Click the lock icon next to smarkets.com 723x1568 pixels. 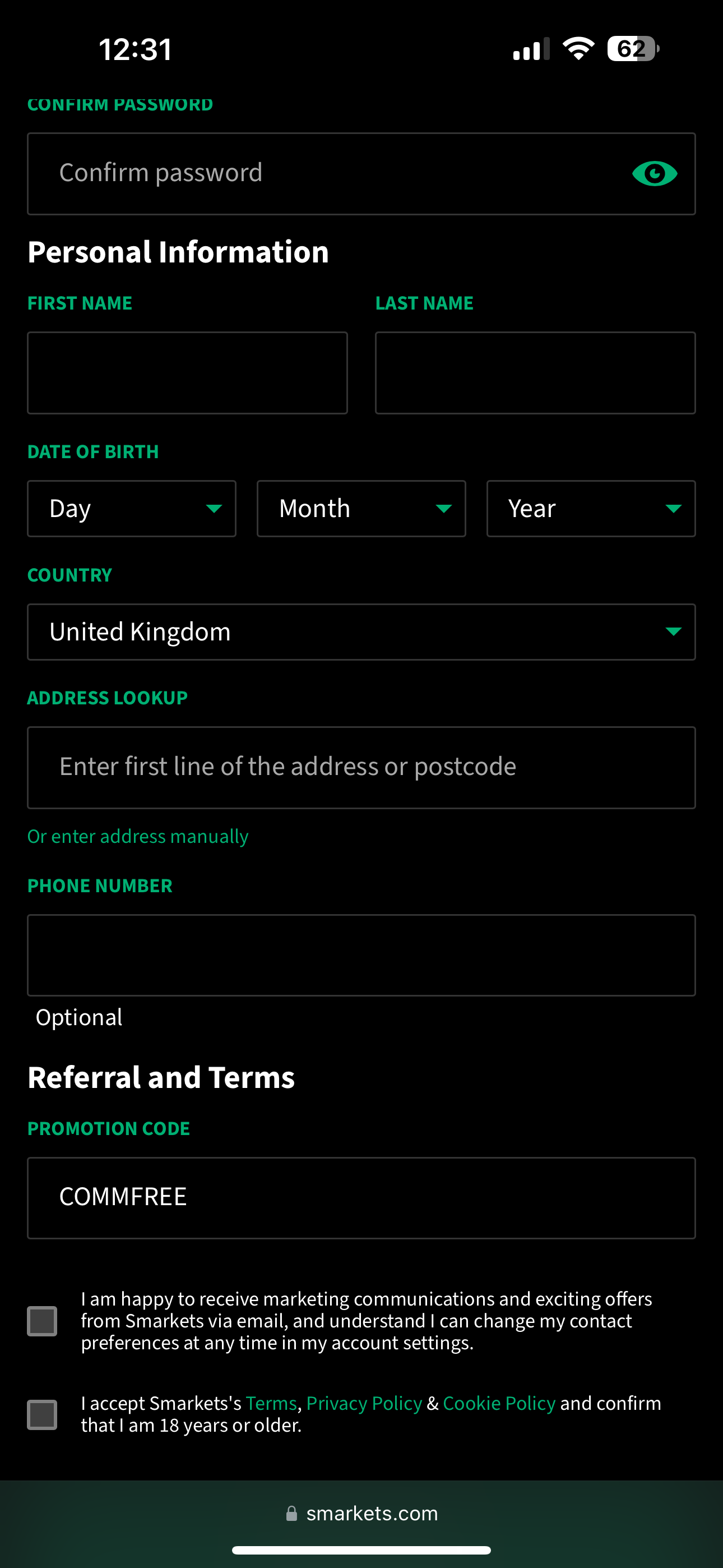(291, 1513)
